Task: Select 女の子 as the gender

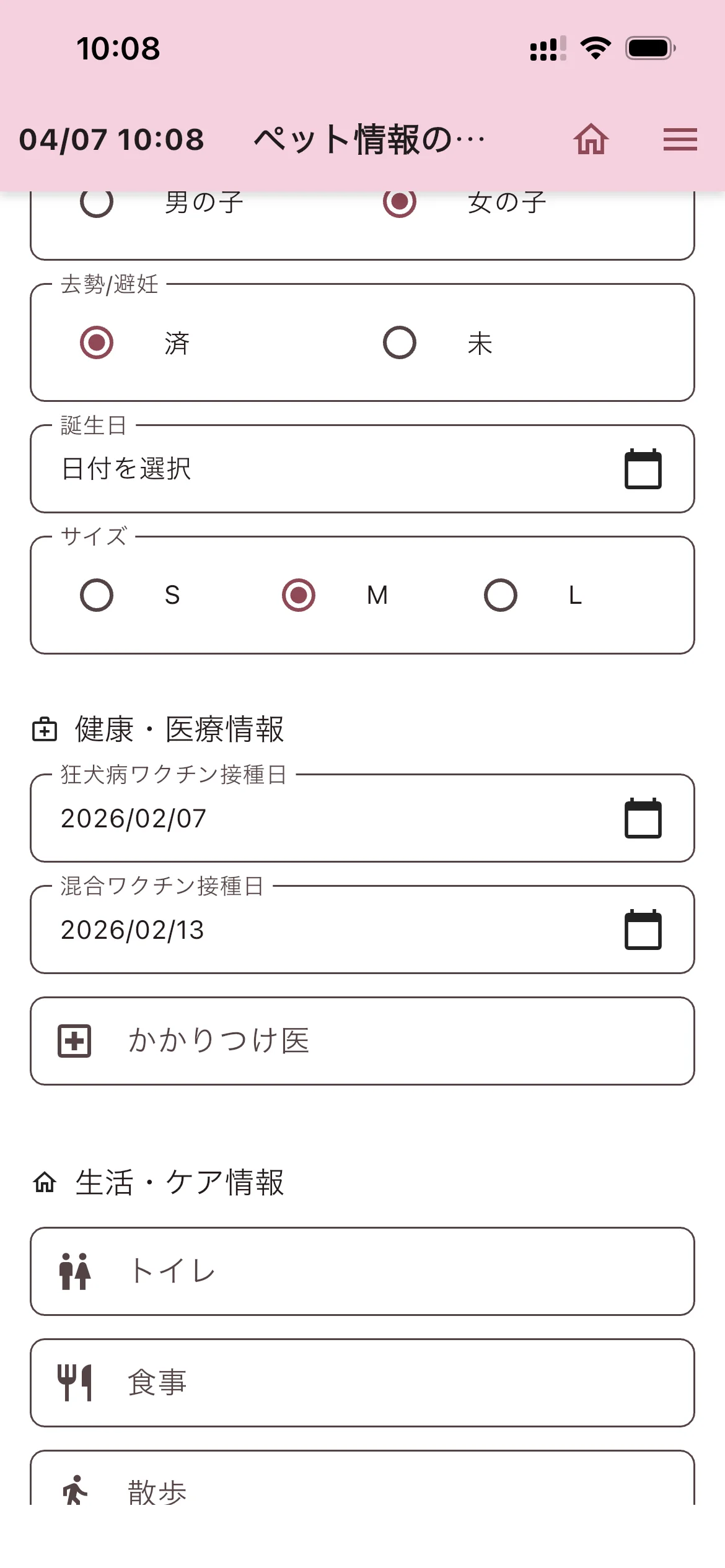Action: click(400, 203)
